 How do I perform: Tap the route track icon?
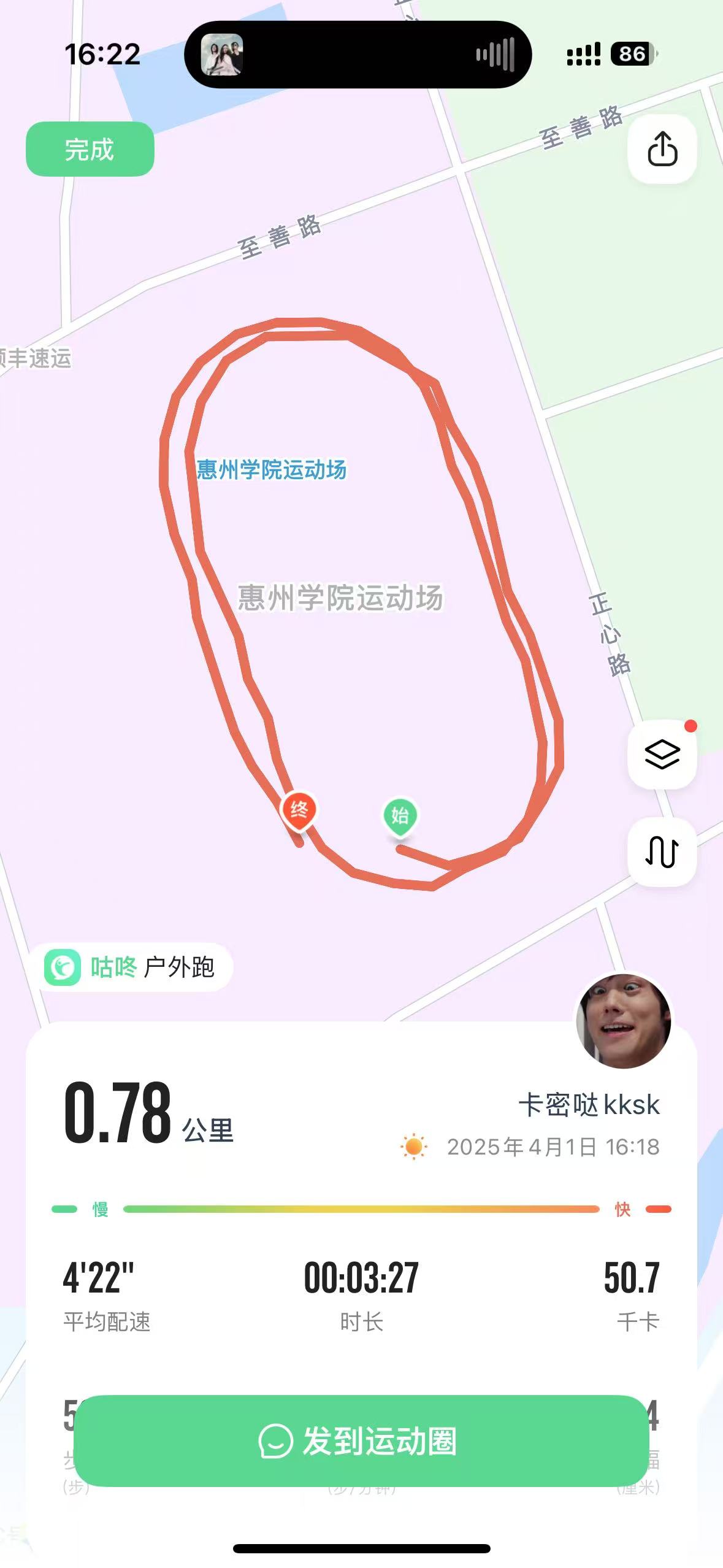(x=662, y=851)
